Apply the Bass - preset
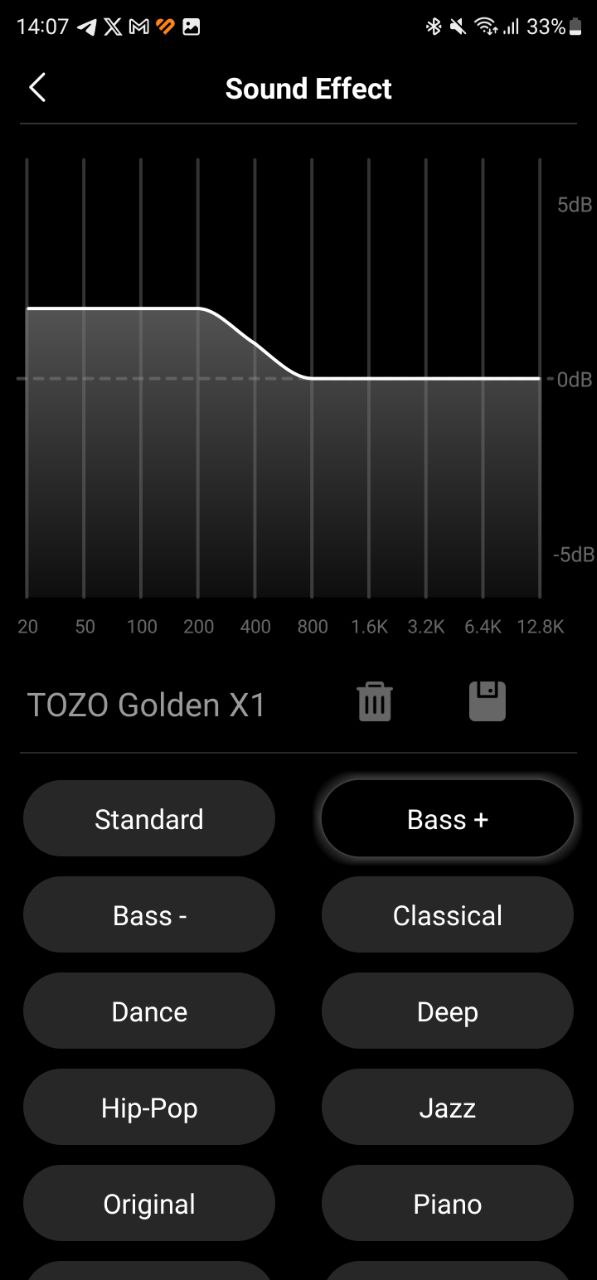 pos(149,915)
